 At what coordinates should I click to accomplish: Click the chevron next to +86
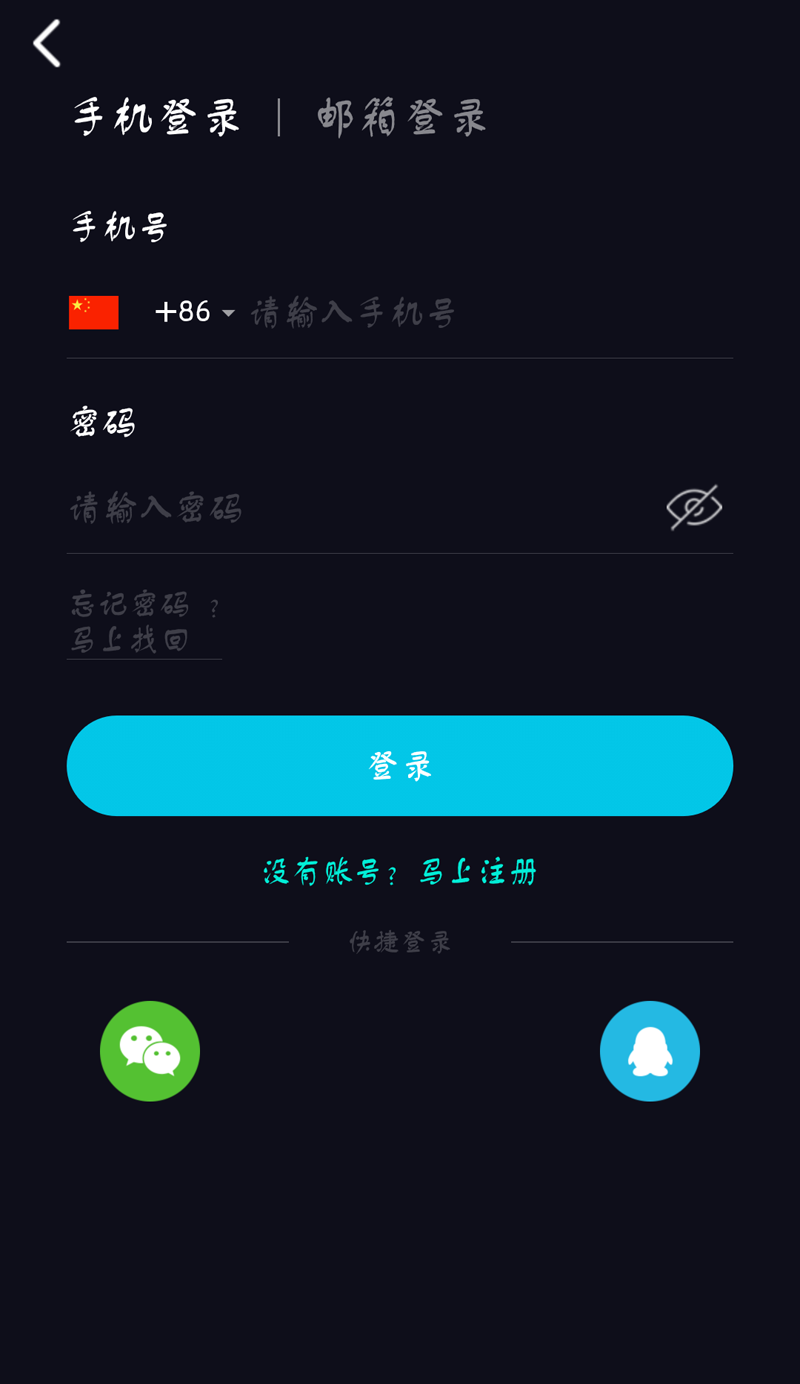(227, 313)
